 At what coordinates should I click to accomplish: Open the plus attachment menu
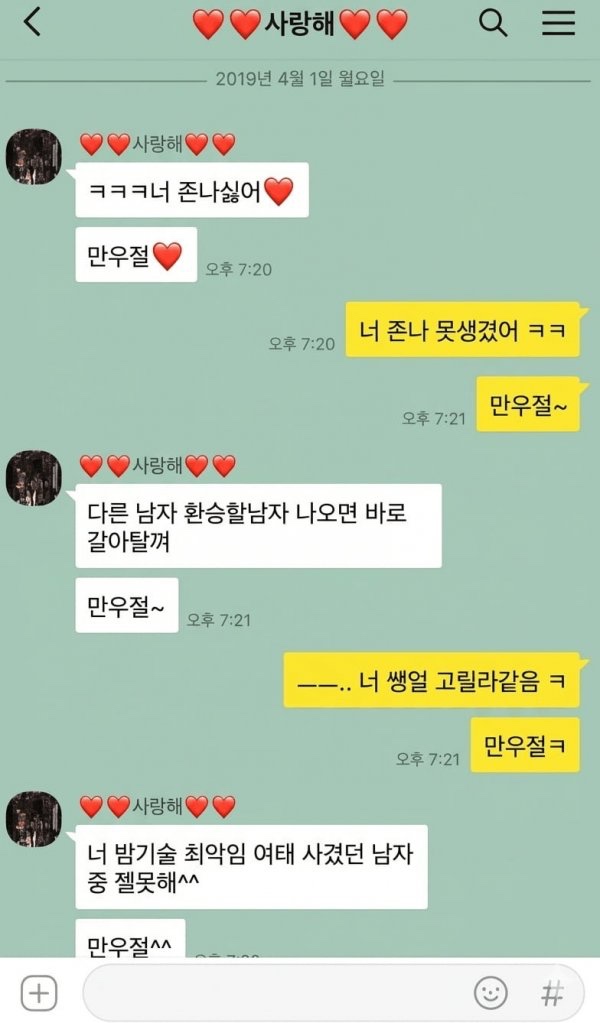pyautogui.click(x=39, y=993)
